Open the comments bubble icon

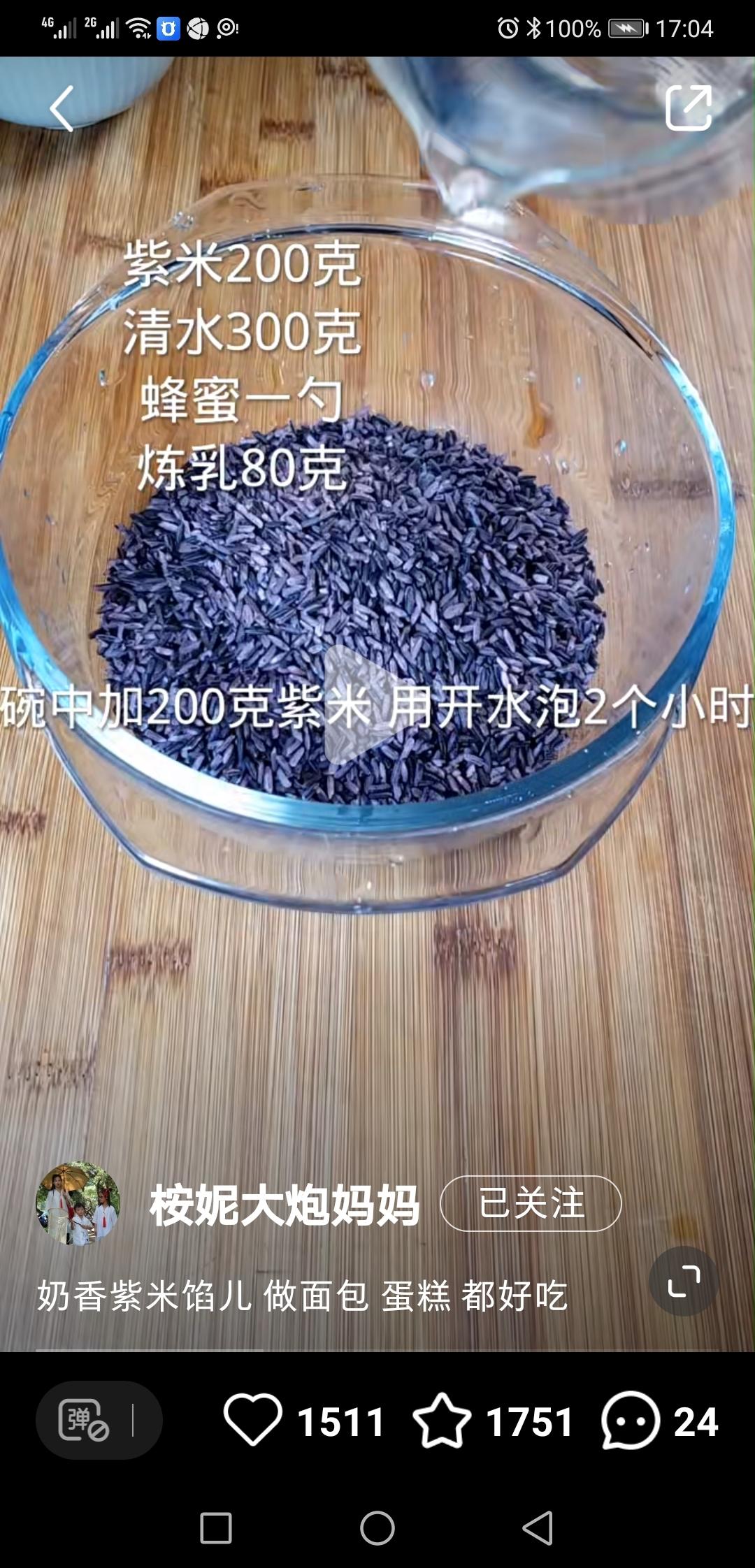tap(631, 1420)
